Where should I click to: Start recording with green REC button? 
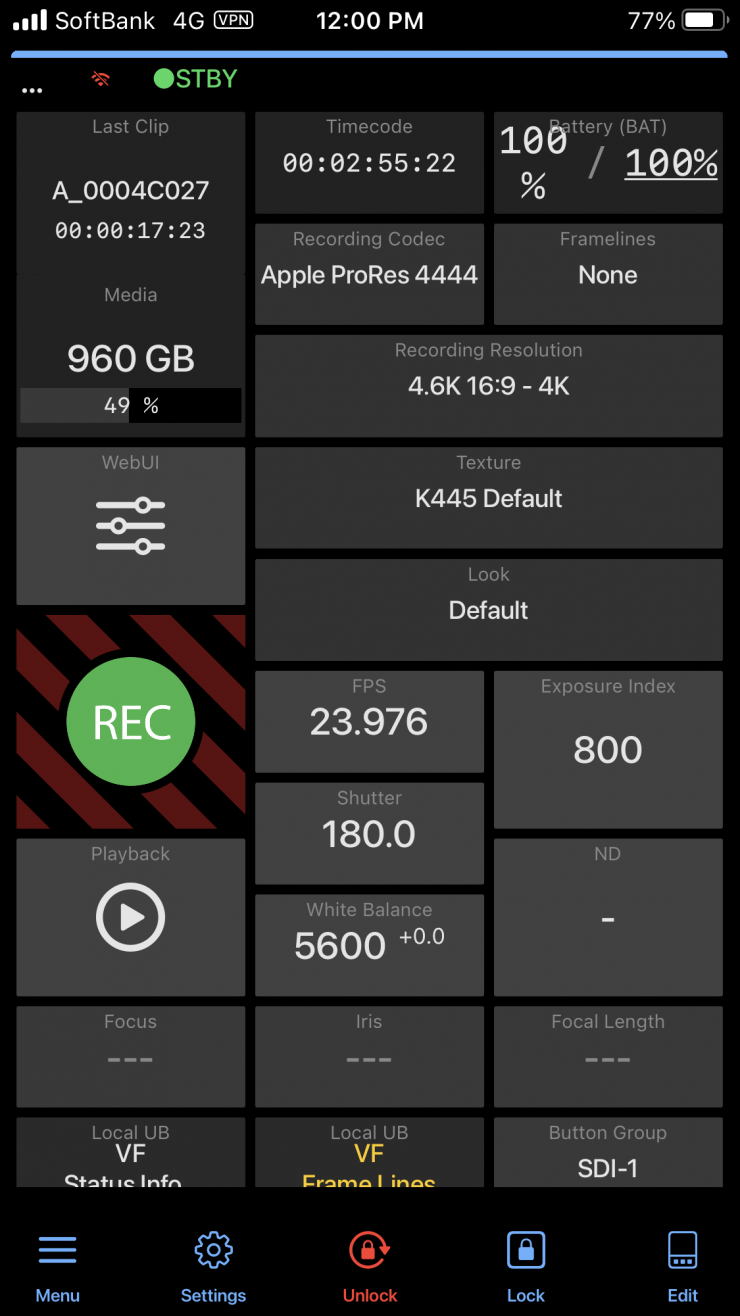click(x=131, y=721)
